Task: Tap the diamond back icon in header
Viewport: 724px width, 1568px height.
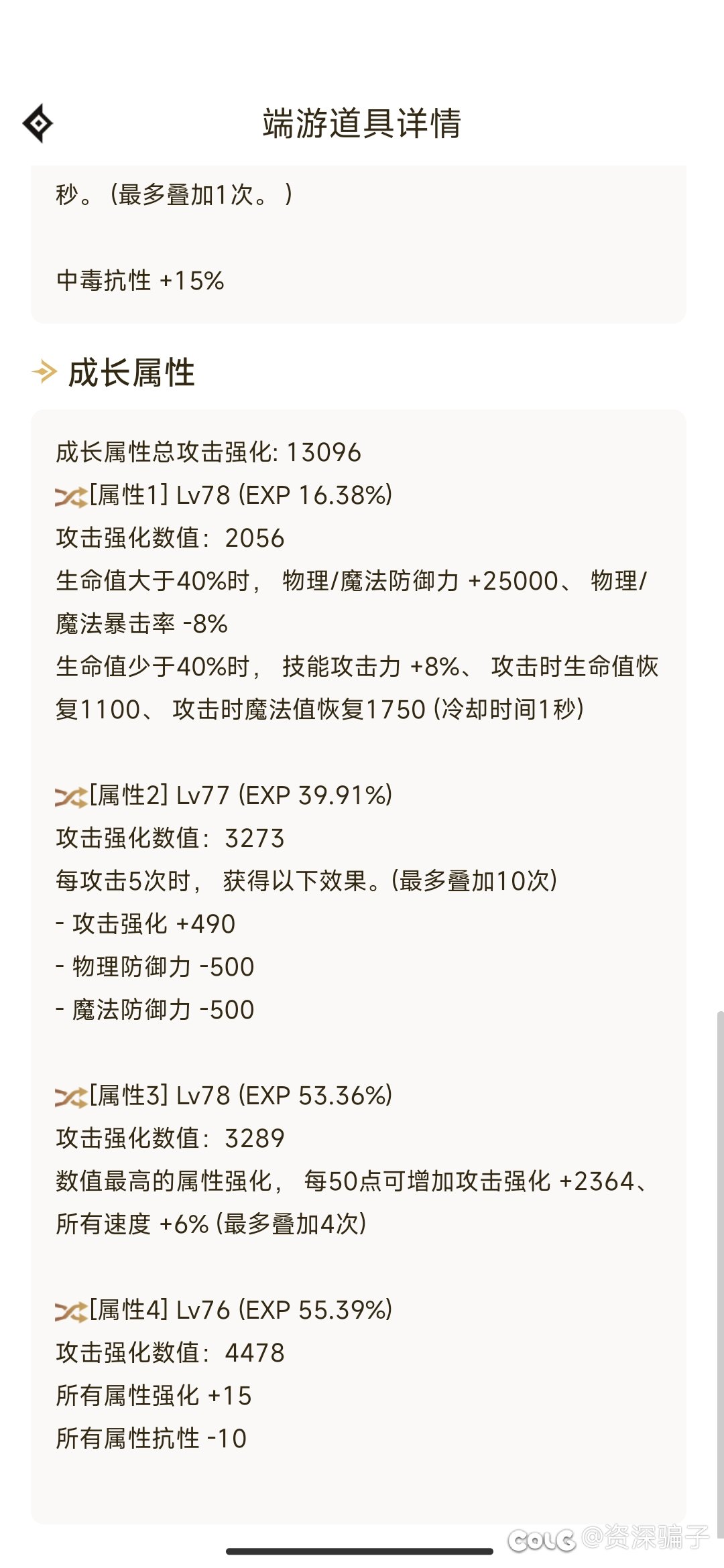Action: click(38, 123)
